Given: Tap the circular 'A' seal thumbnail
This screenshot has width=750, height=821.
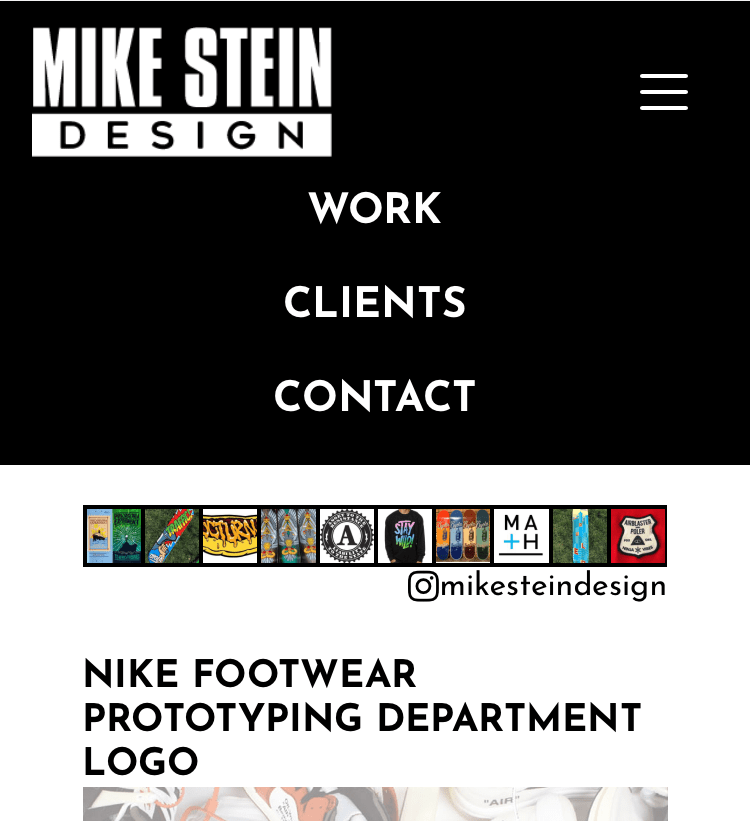Looking at the screenshot, I should [347, 536].
